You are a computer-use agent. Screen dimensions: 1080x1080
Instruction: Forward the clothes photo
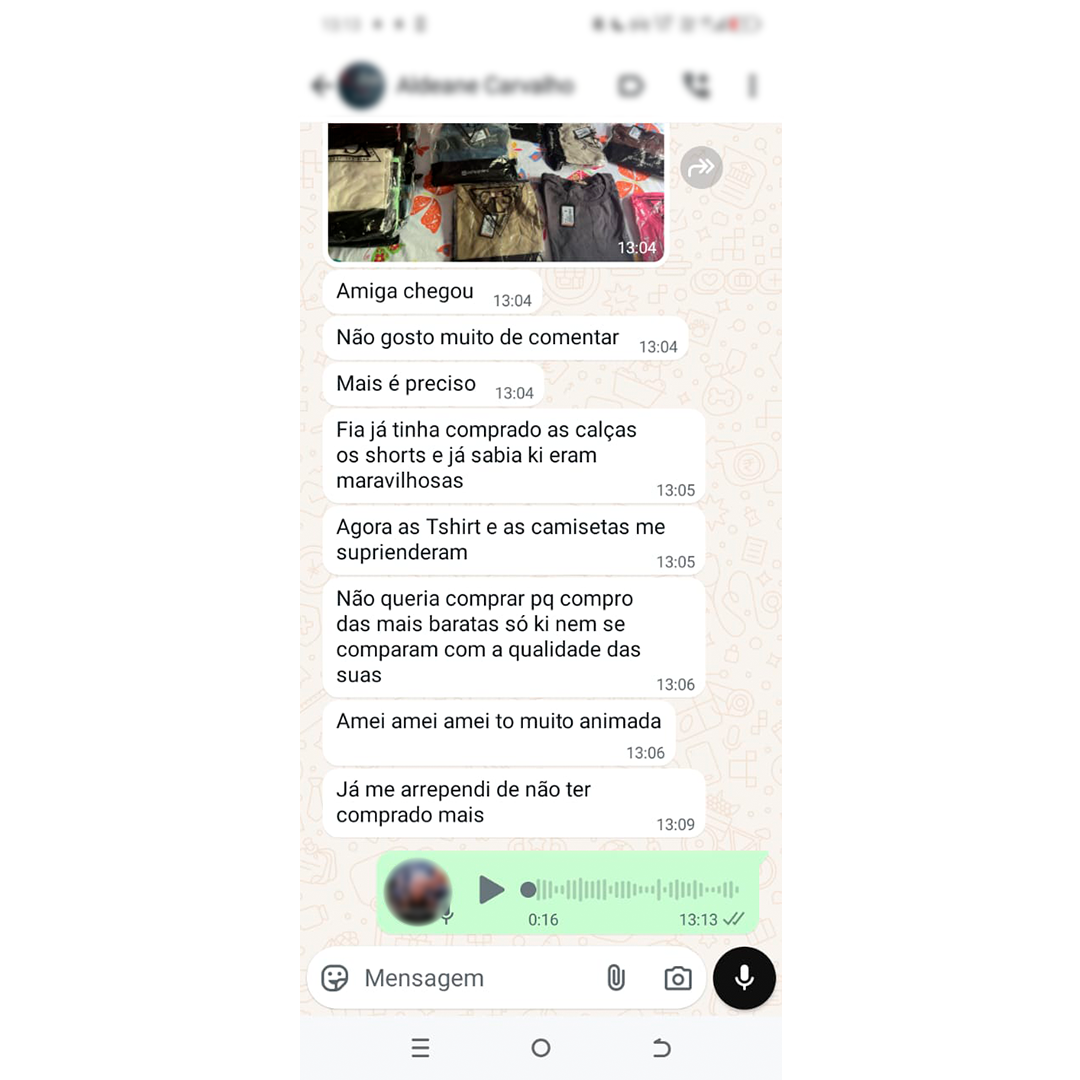pyautogui.click(x=701, y=167)
